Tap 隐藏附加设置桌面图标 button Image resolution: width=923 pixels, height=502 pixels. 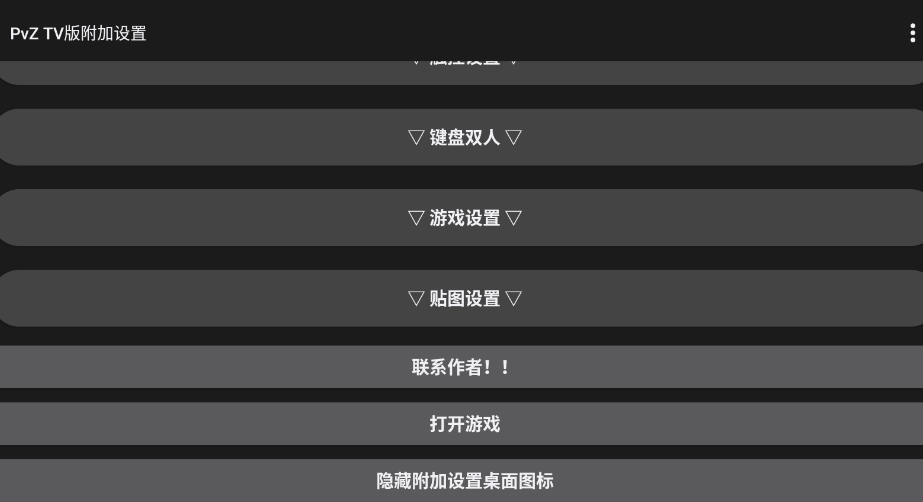(x=462, y=481)
